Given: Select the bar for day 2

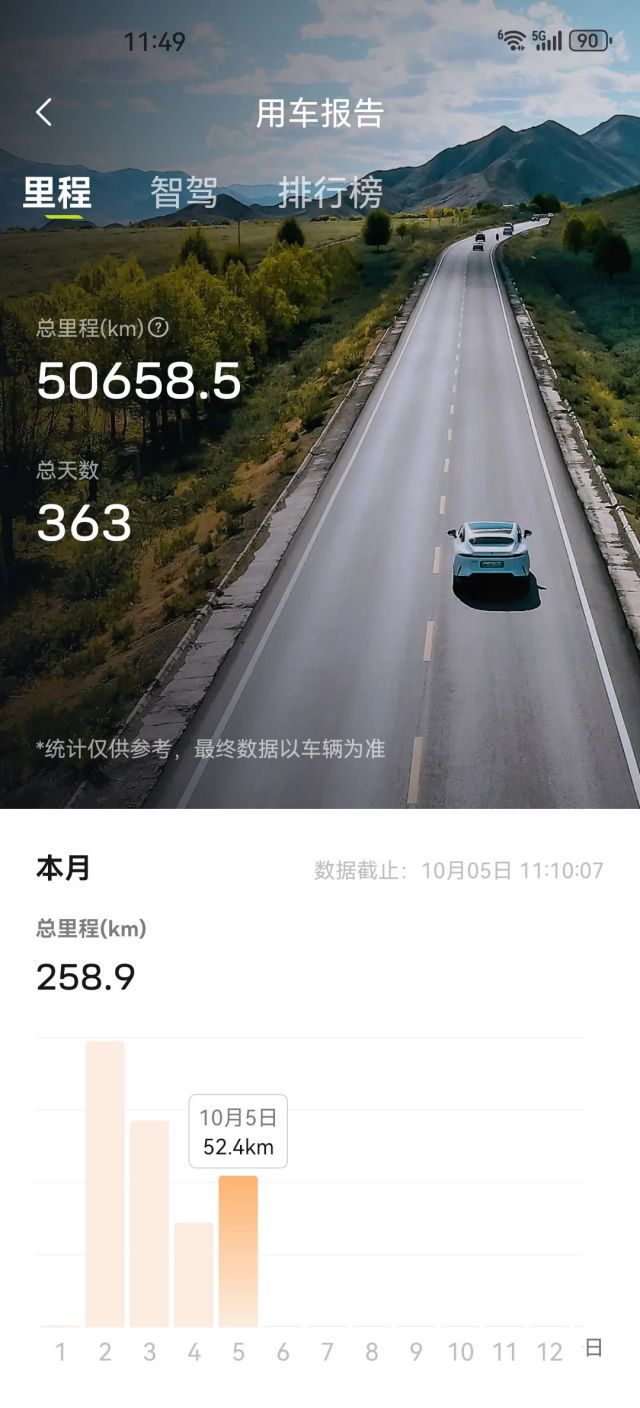Looking at the screenshot, I should coord(105,1183).
